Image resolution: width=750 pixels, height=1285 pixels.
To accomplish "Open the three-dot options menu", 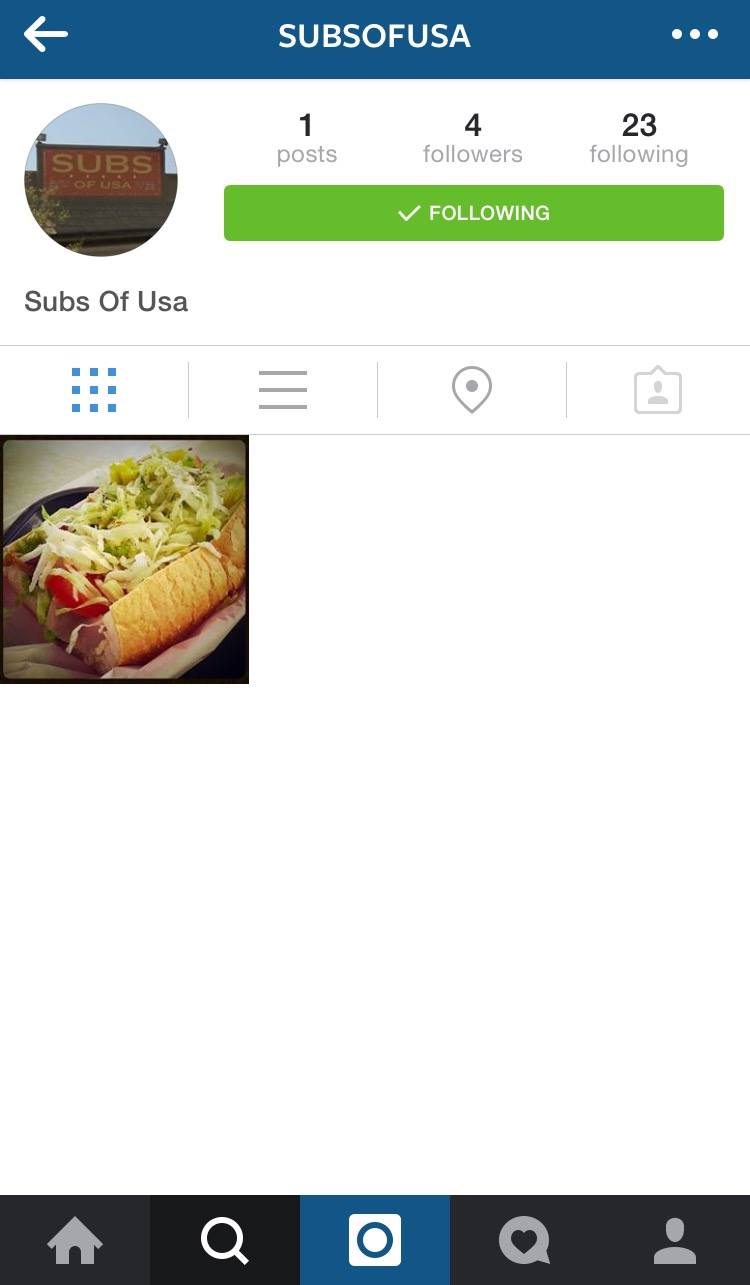I will coord(694,35).
